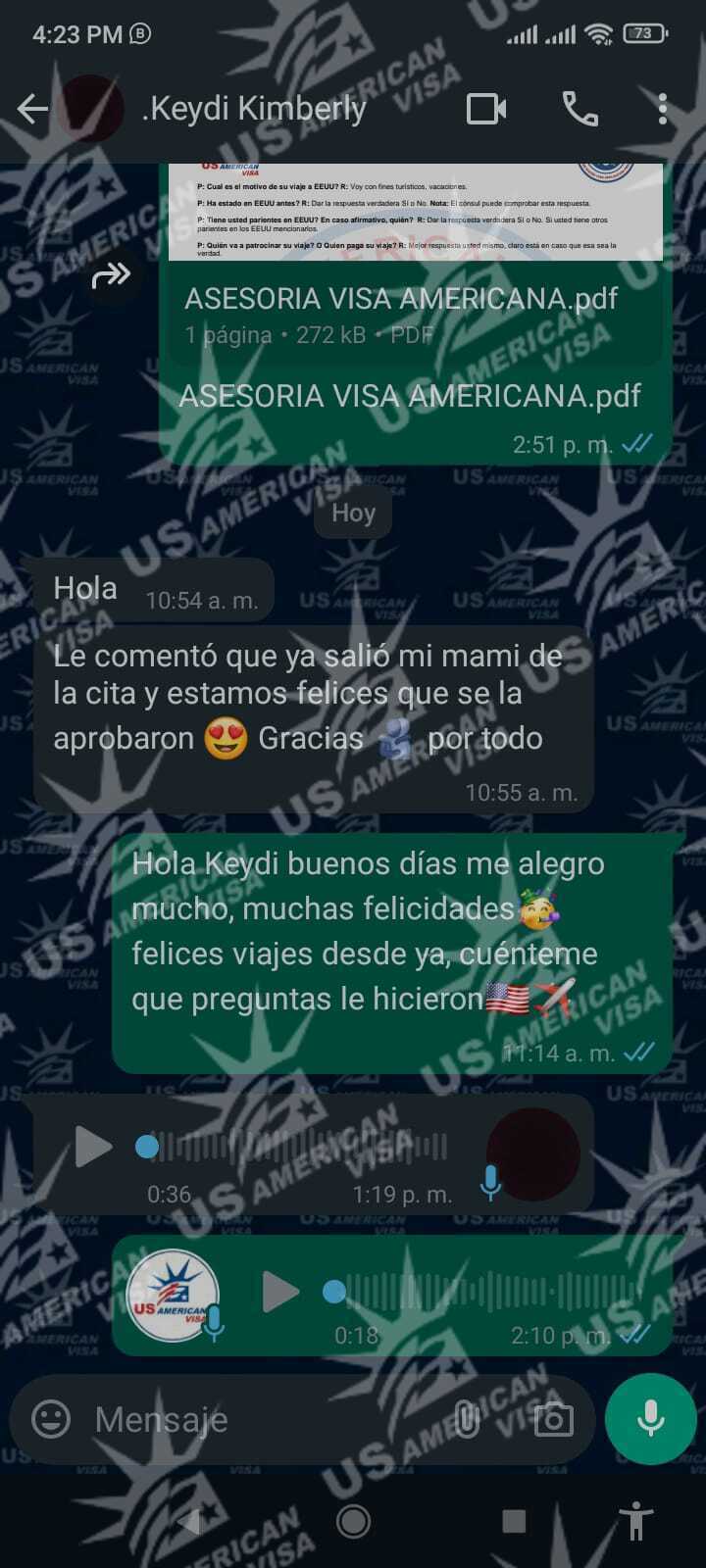Go back to the chat list

point(33,109)
